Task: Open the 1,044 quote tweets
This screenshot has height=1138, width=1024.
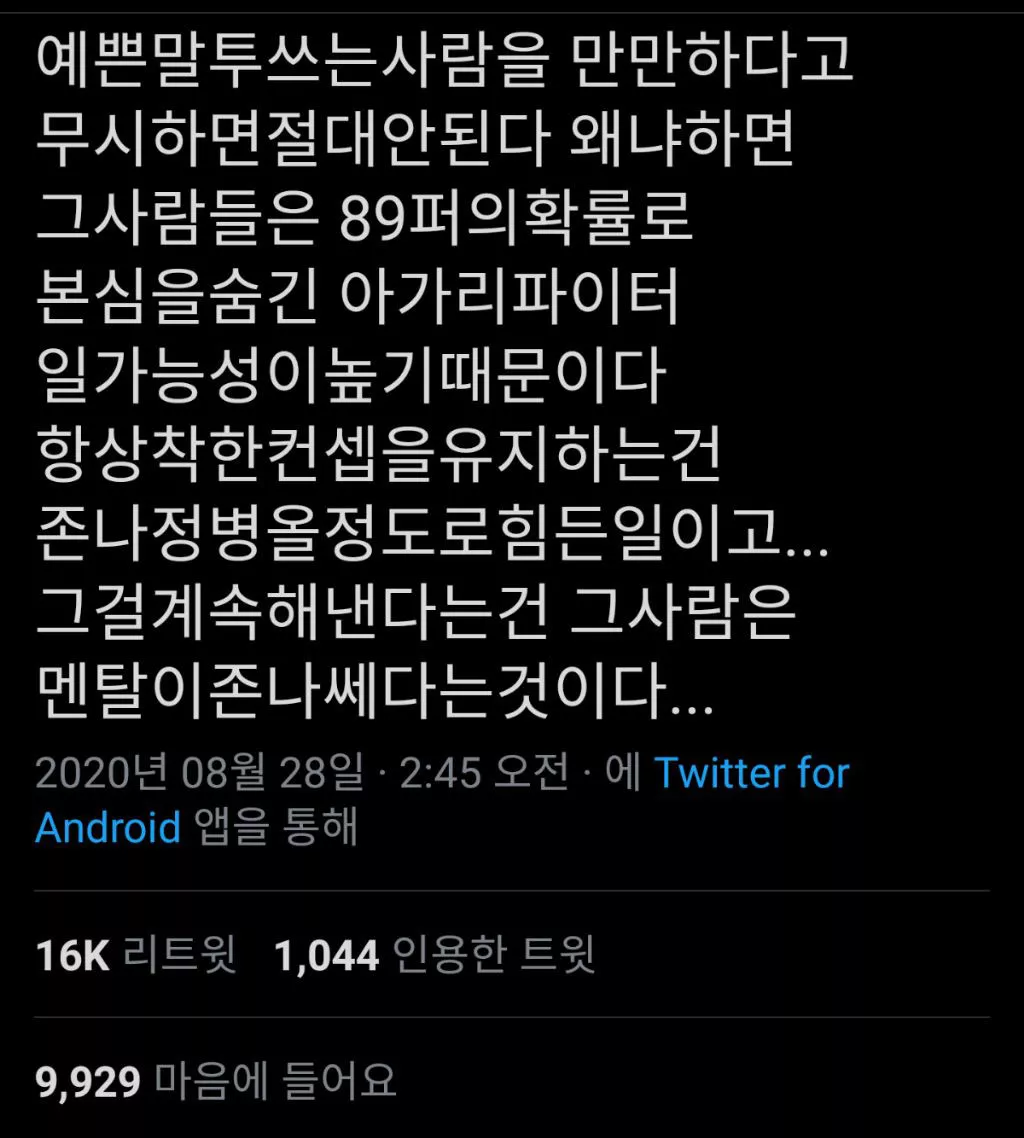Action: pos(435,954)
